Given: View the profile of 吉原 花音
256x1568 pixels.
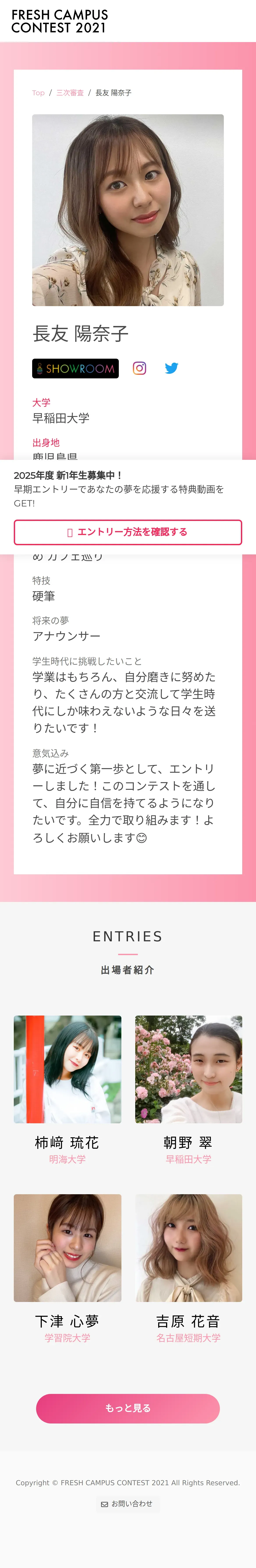Looking at the screenshot, I should [x=189, y=1268].
